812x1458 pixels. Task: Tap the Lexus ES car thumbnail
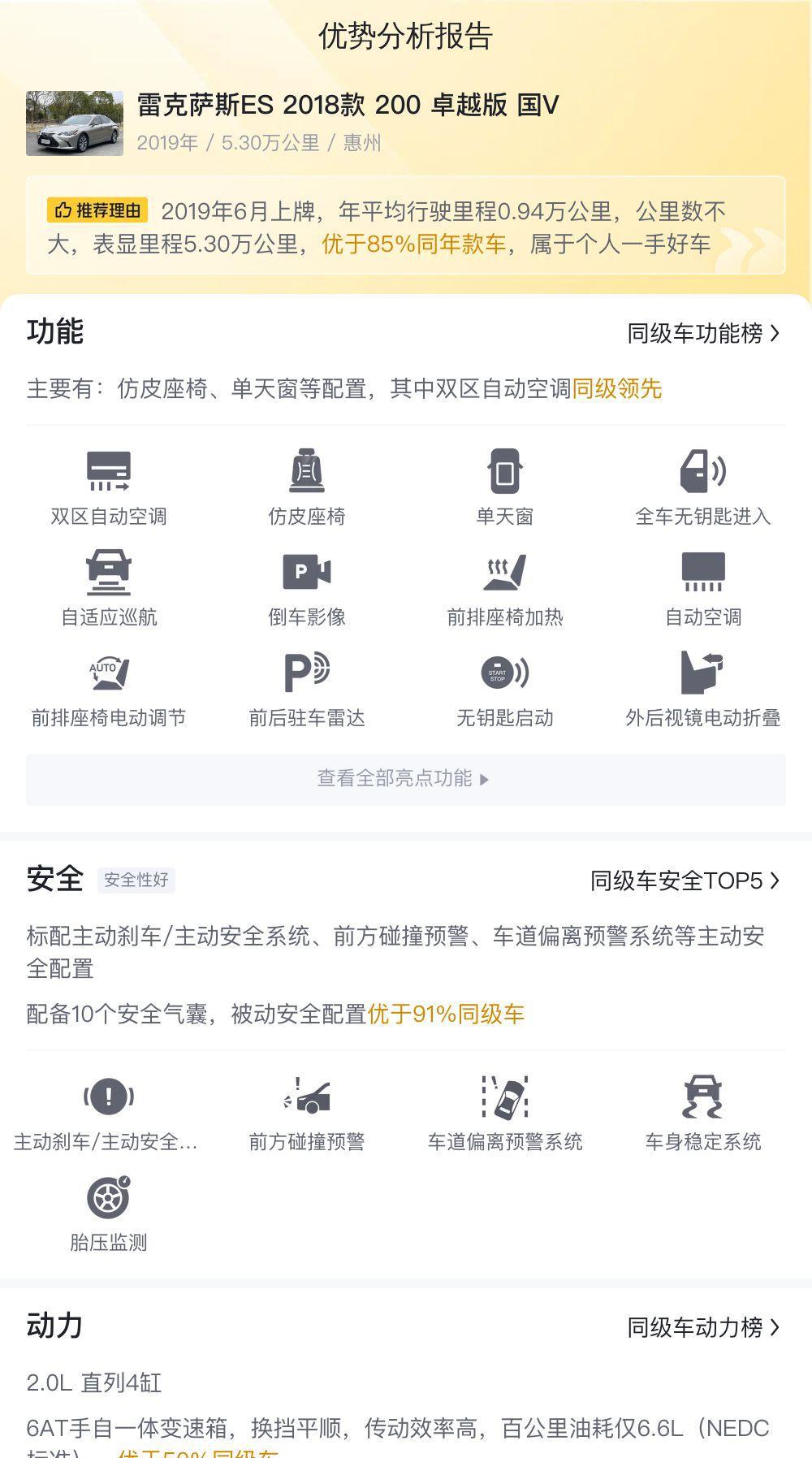75,123
